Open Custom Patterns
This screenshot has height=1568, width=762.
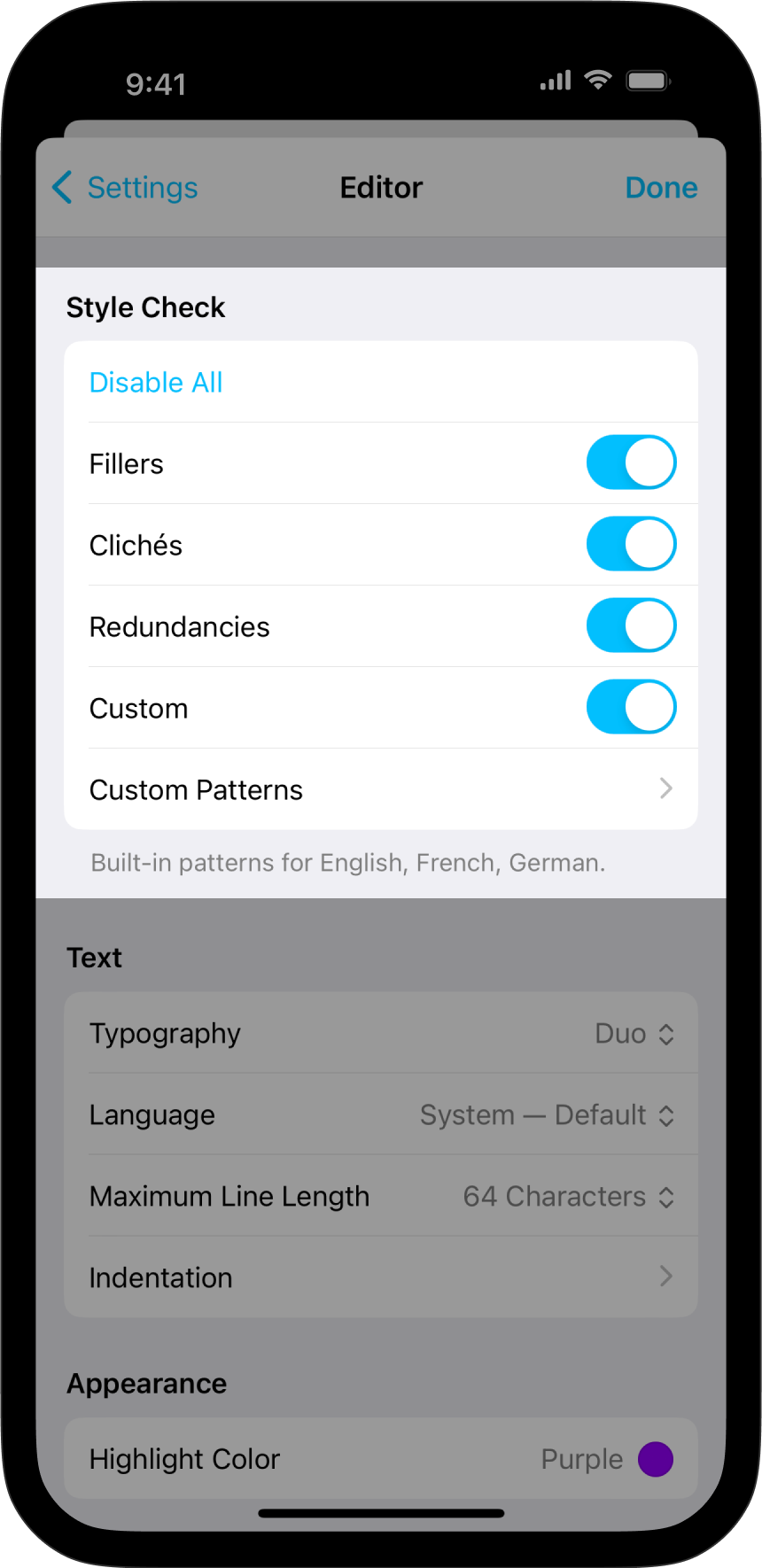[x=381, y=789]
